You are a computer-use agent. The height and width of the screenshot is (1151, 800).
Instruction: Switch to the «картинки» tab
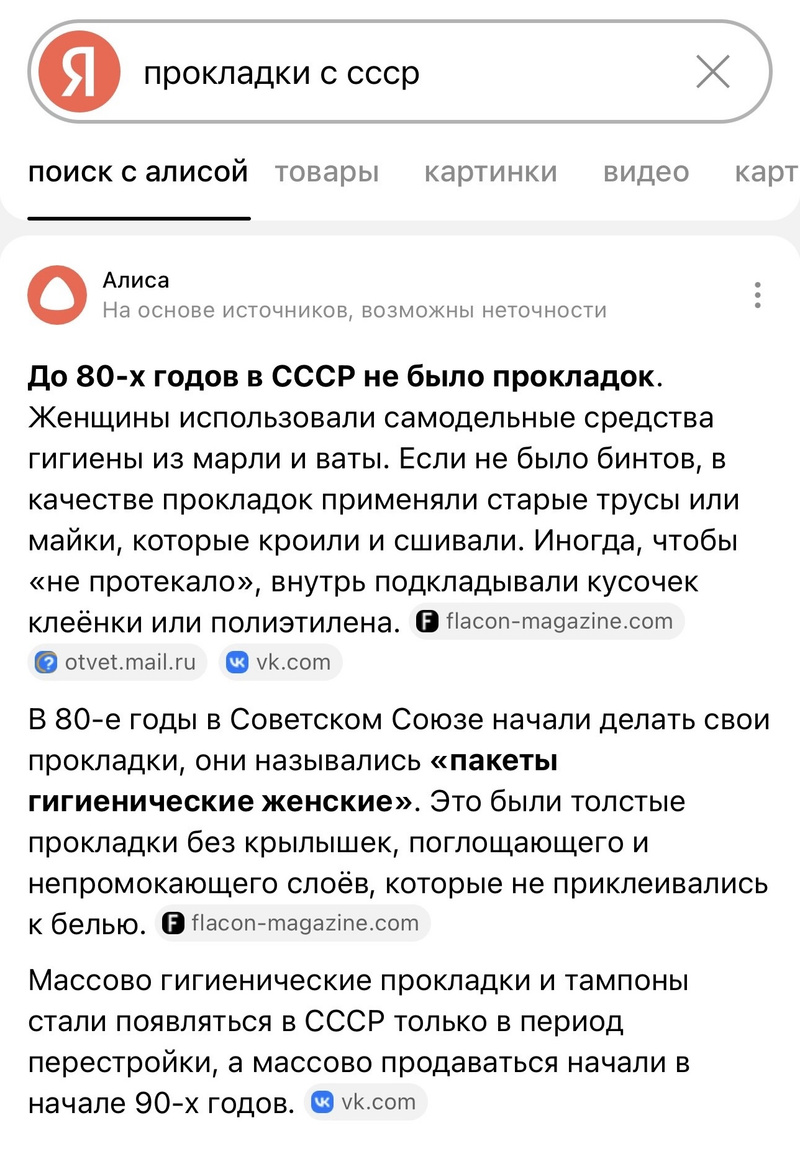tap(490, 172)
